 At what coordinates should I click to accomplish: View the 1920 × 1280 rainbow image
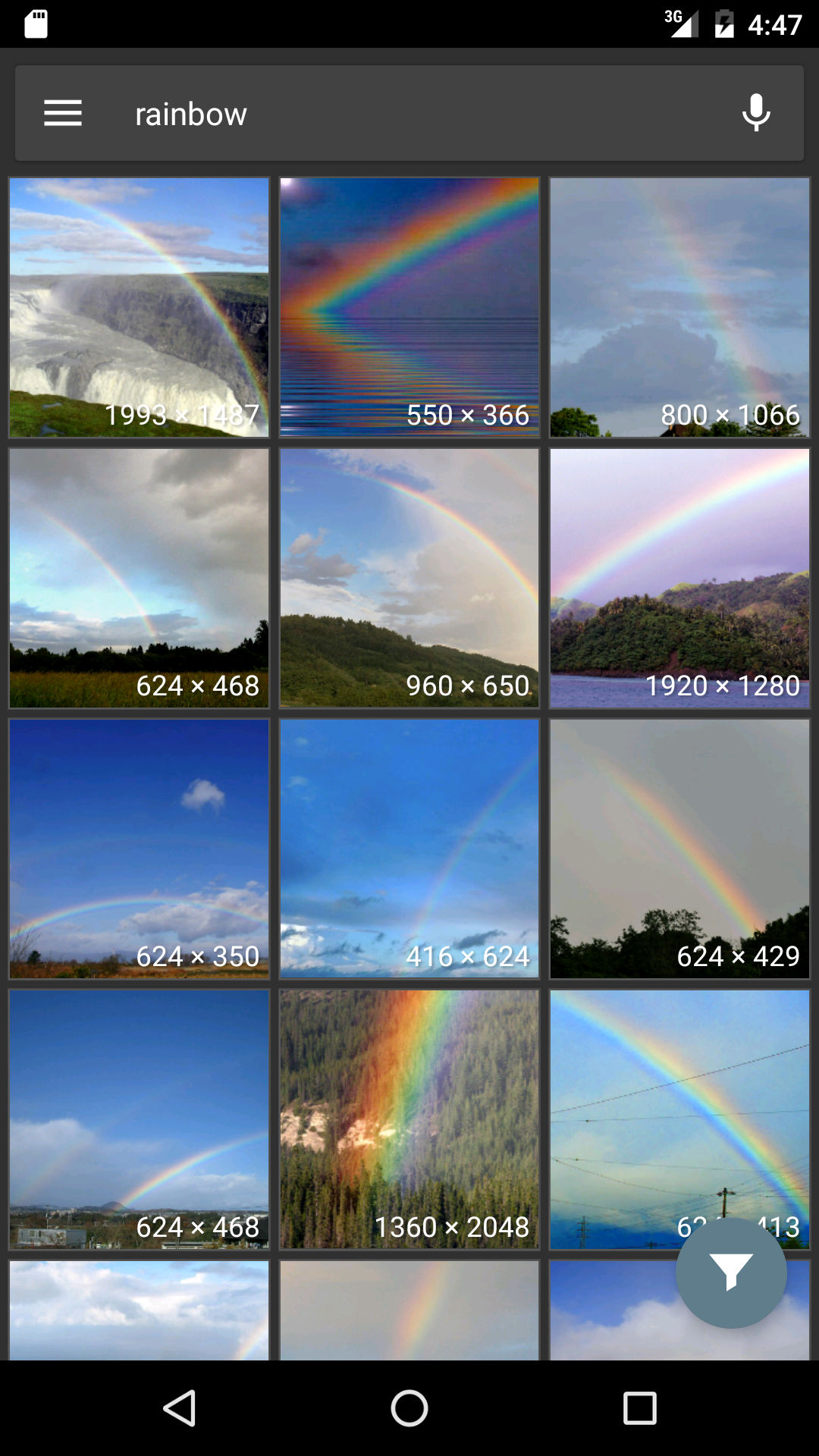pyautogui.click(x=679, y=578)
